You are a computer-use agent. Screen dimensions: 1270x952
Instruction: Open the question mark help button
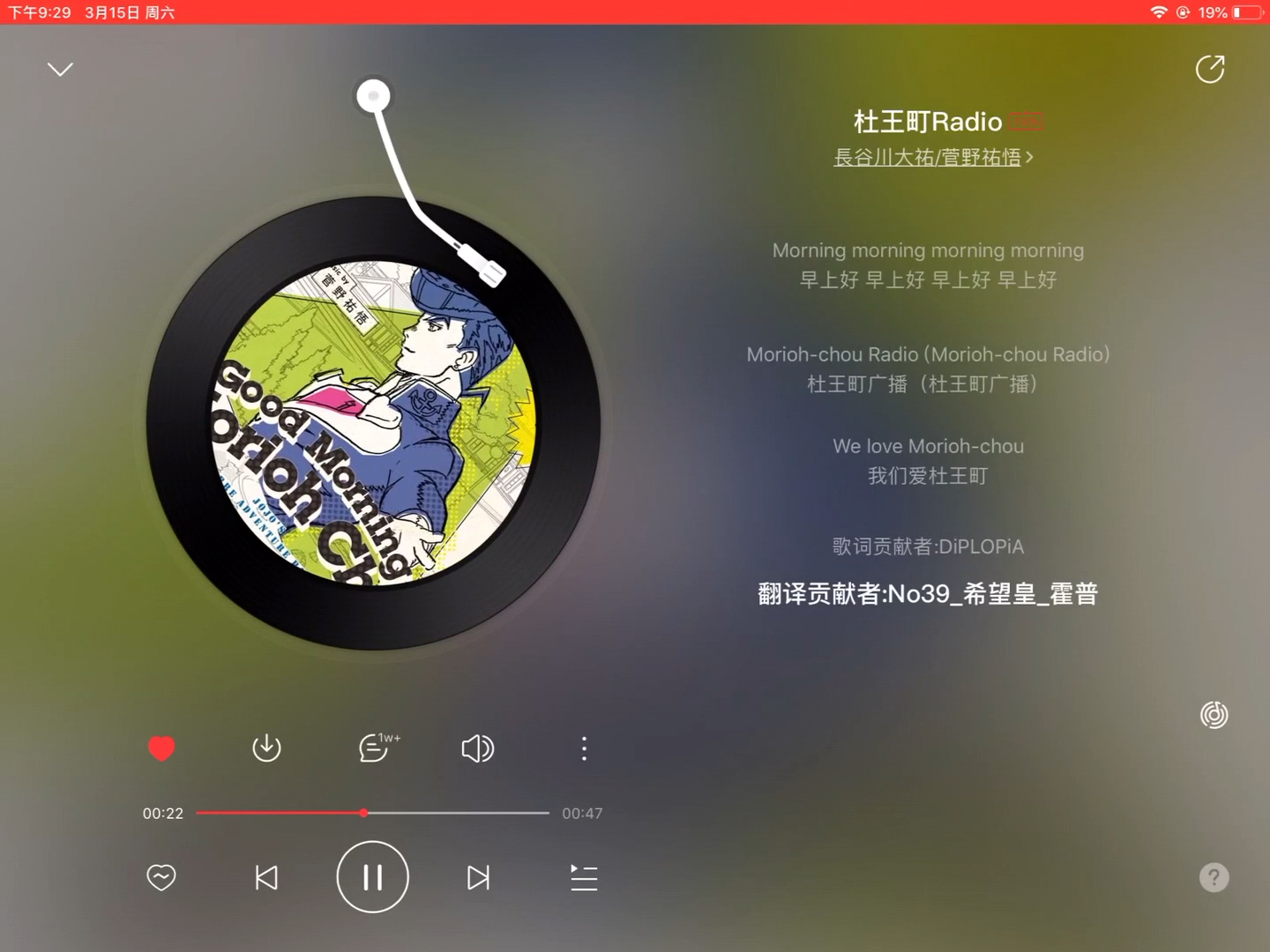1214,877
